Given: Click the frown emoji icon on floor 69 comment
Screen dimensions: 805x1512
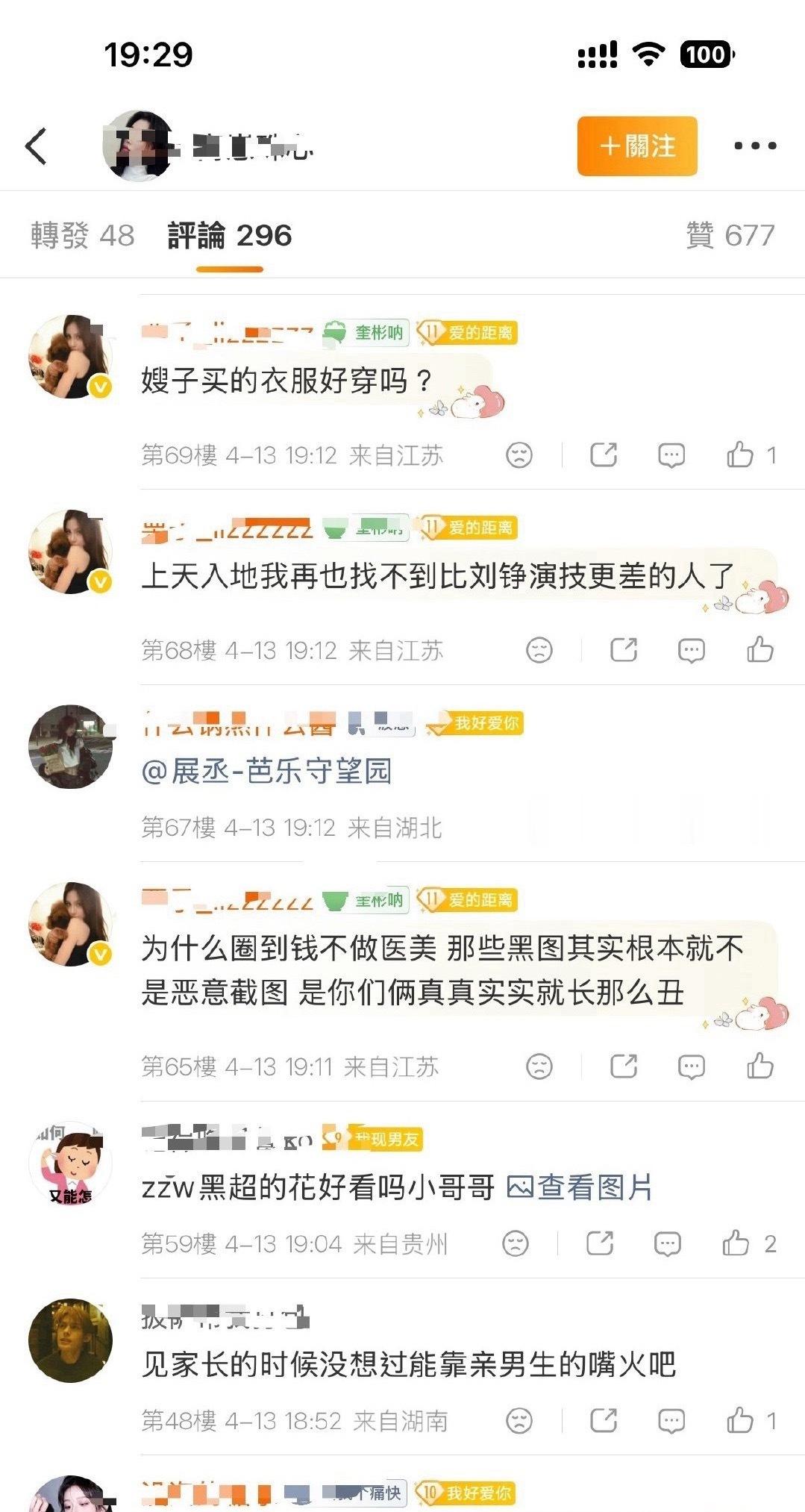Looking at the screenshot, I should click(520, 454).
